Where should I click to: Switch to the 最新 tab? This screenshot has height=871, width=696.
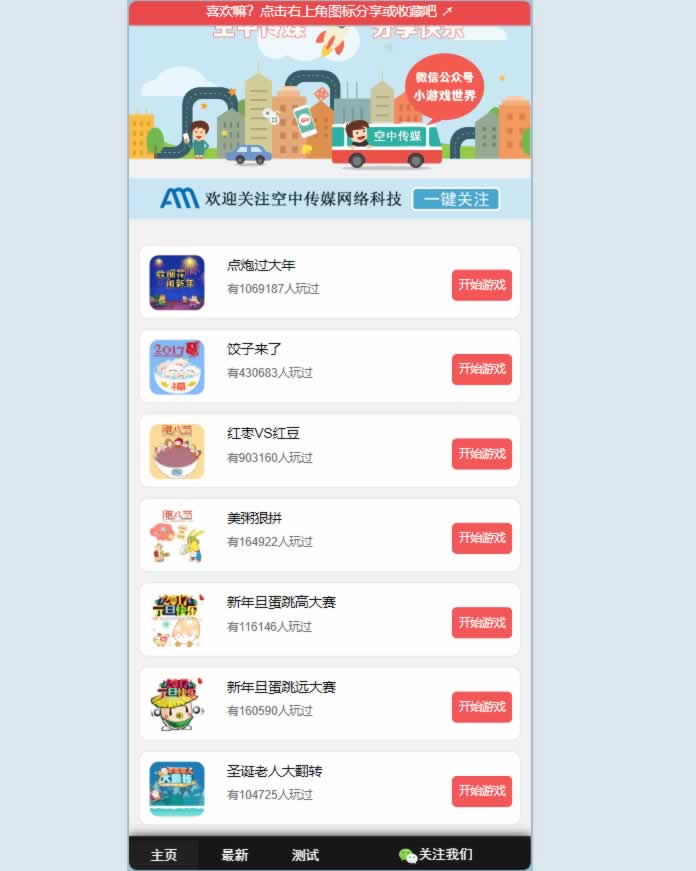point(235,855)
